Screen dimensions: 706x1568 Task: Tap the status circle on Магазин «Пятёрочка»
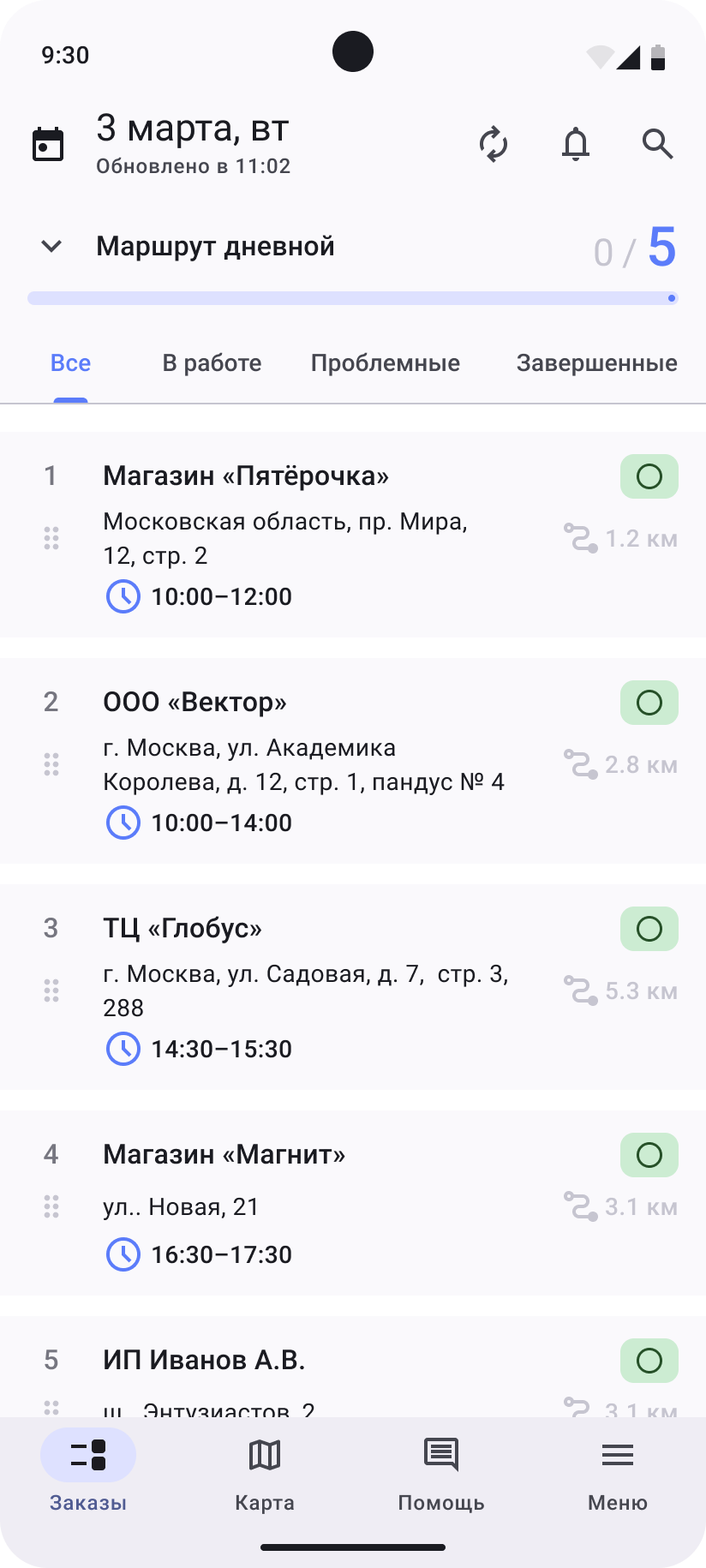pos(649,476)
